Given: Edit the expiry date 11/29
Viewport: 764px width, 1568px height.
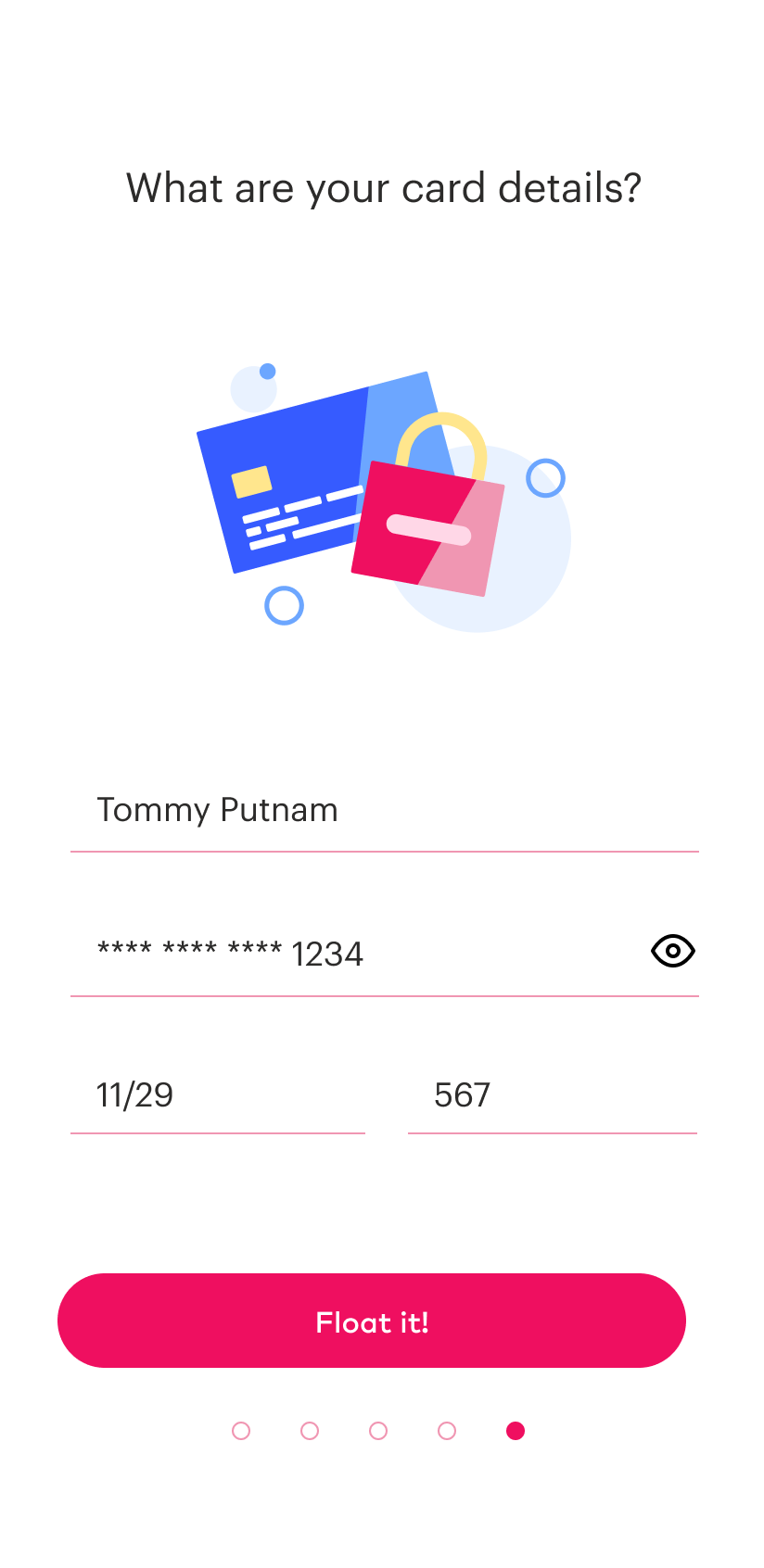Looking at the screenshot, I should tap(217, 1095).
